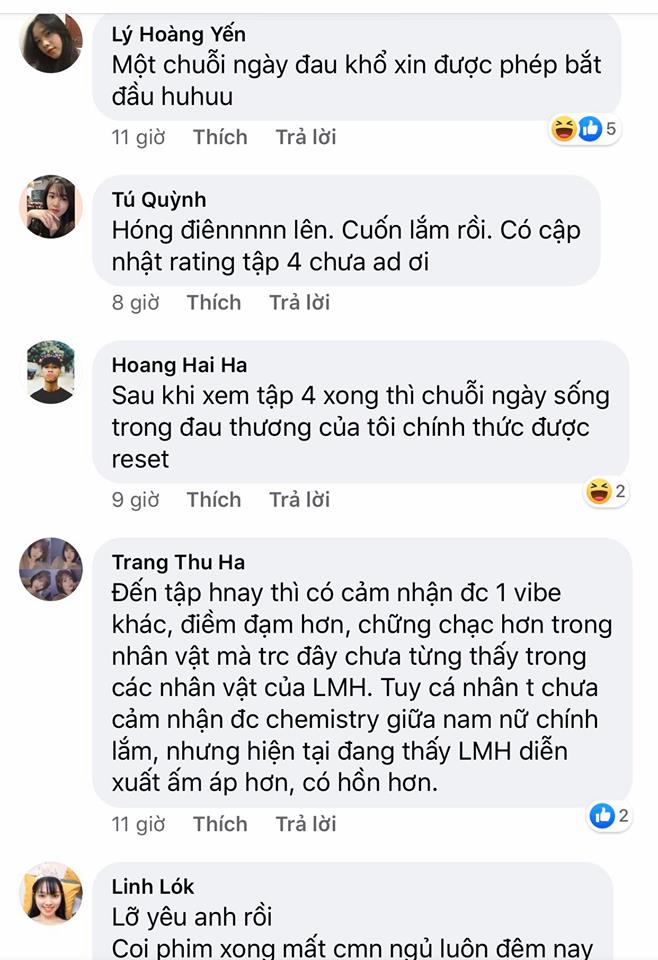Open Linh Lók's profile picture
Screen dimensions: 658x960
point(51,893)
